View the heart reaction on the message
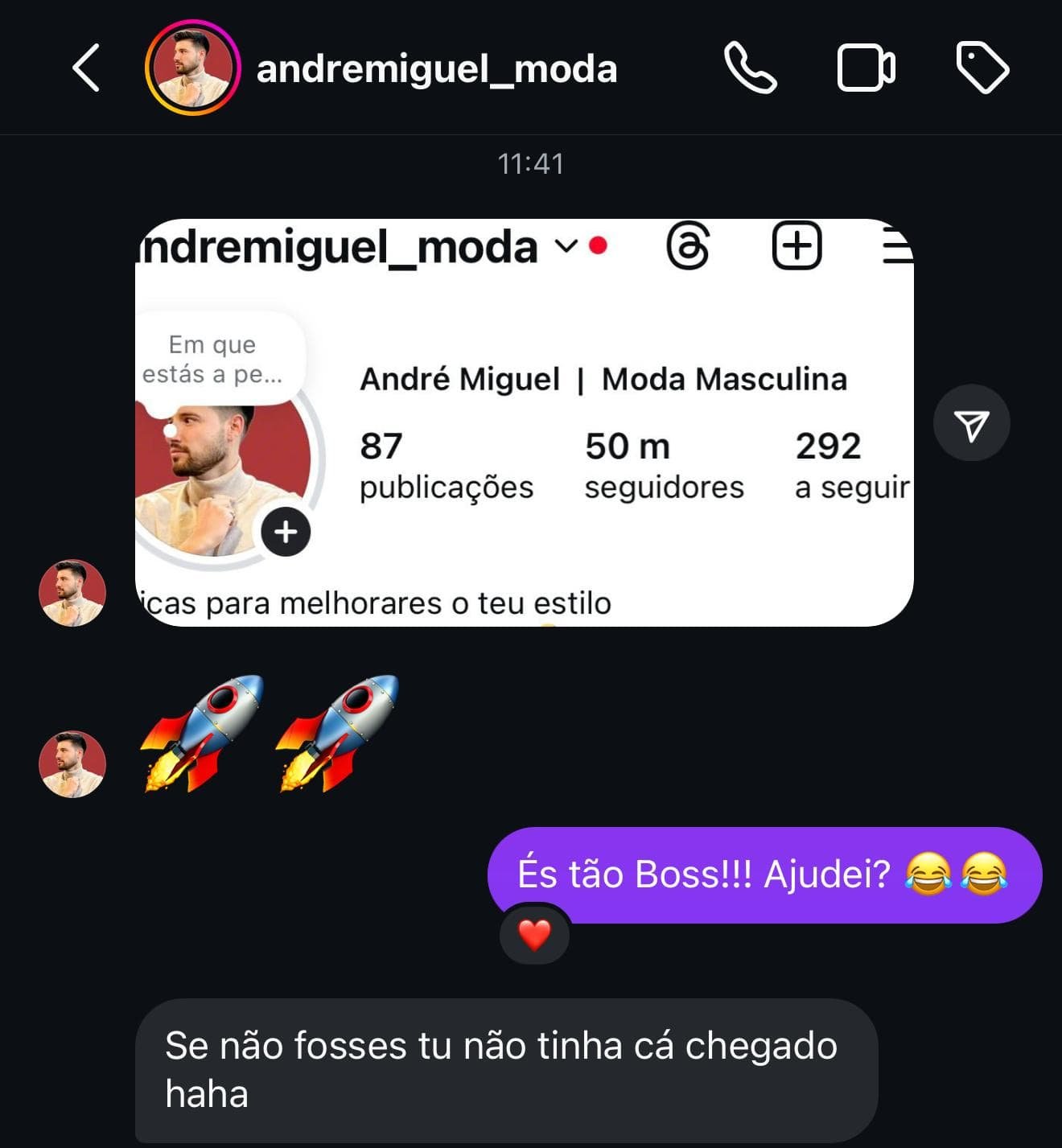1062x1148 pixels. tap(534, 935)
